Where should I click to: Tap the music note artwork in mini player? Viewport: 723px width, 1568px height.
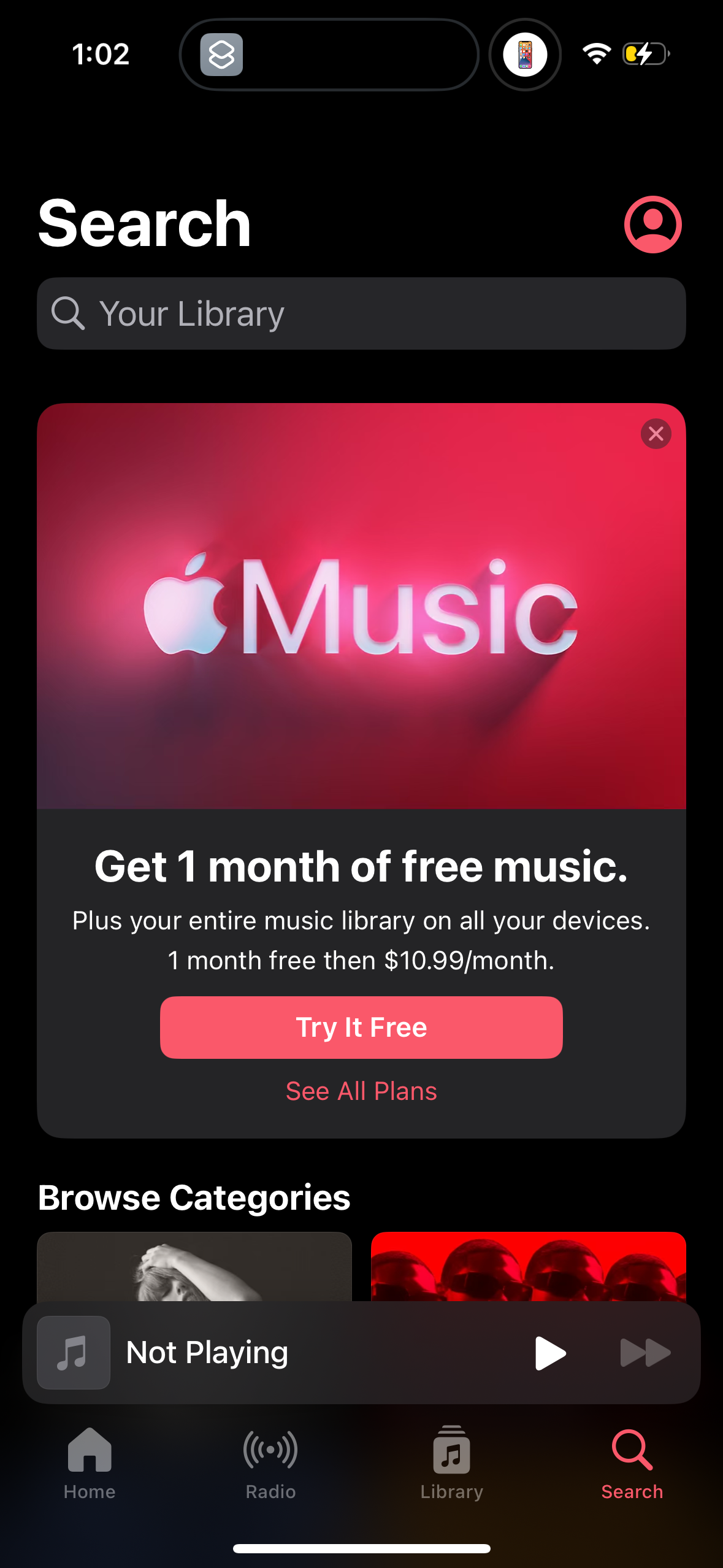click(x=73, y=1352)
